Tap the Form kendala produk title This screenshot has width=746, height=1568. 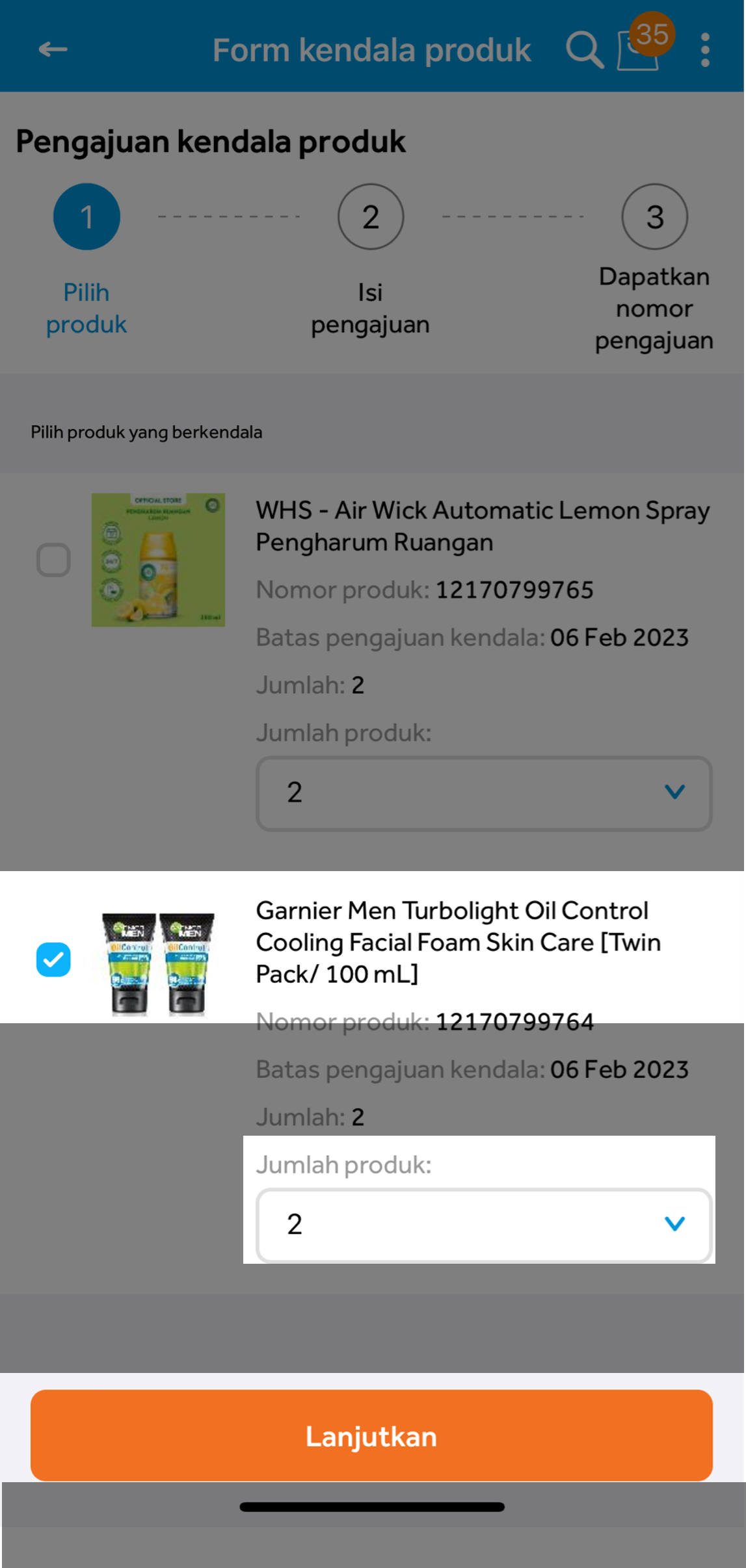(371, 49)
